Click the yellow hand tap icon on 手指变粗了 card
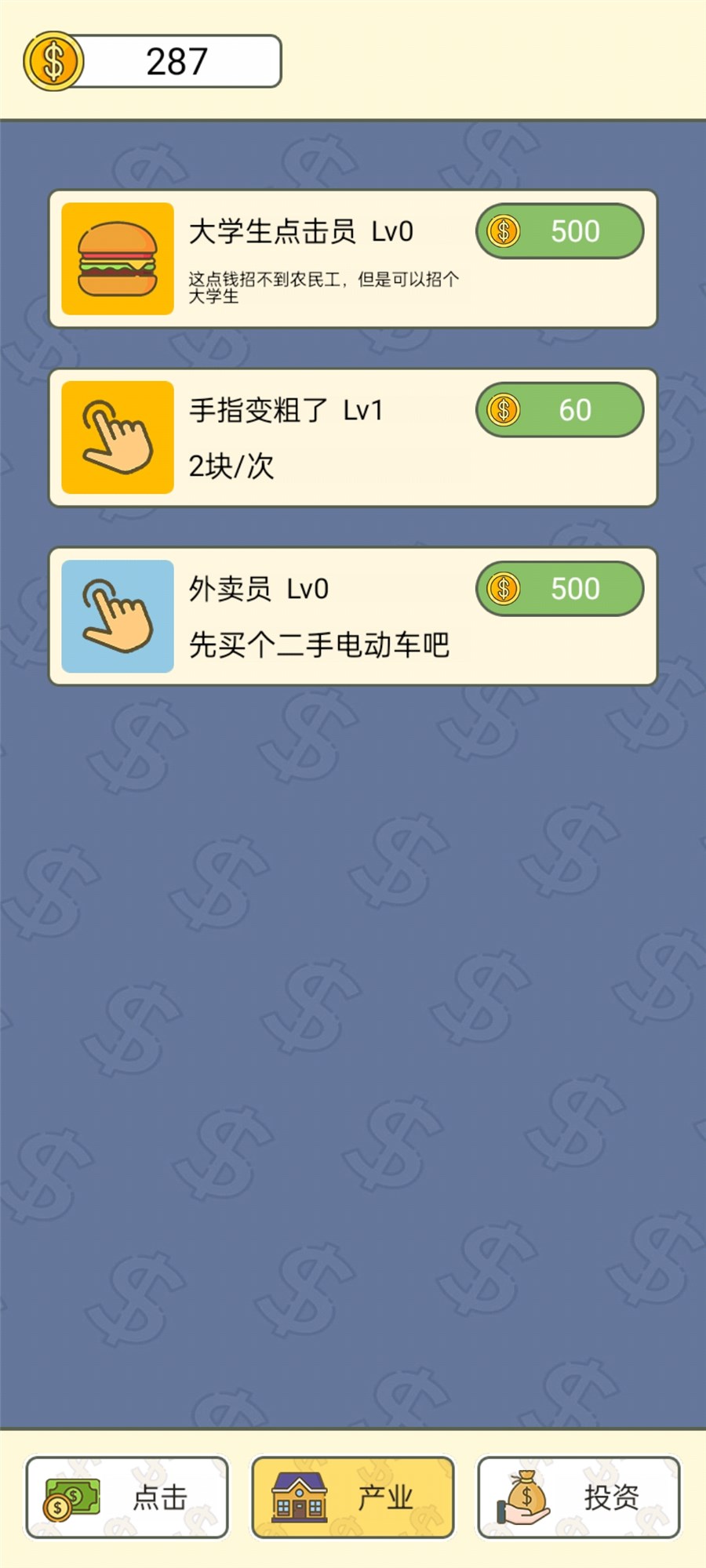 [117, 437]
